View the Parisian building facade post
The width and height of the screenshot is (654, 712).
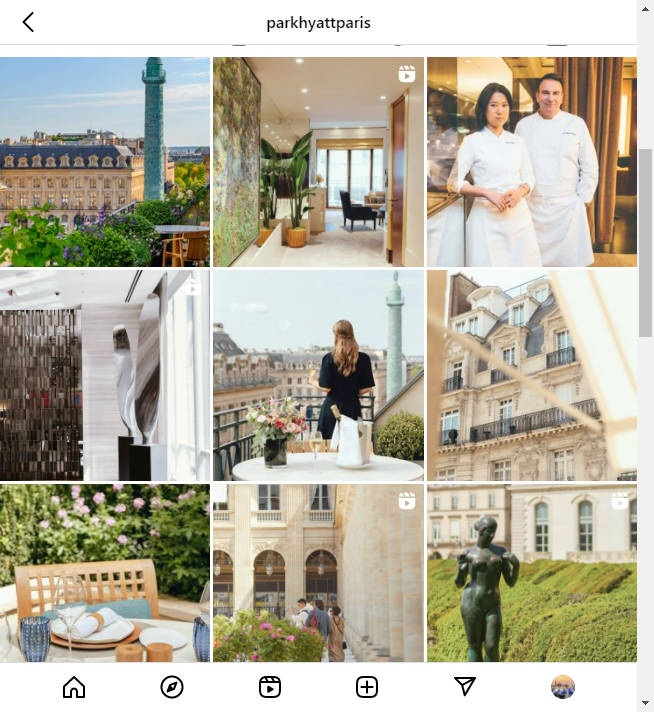point(531,375)
